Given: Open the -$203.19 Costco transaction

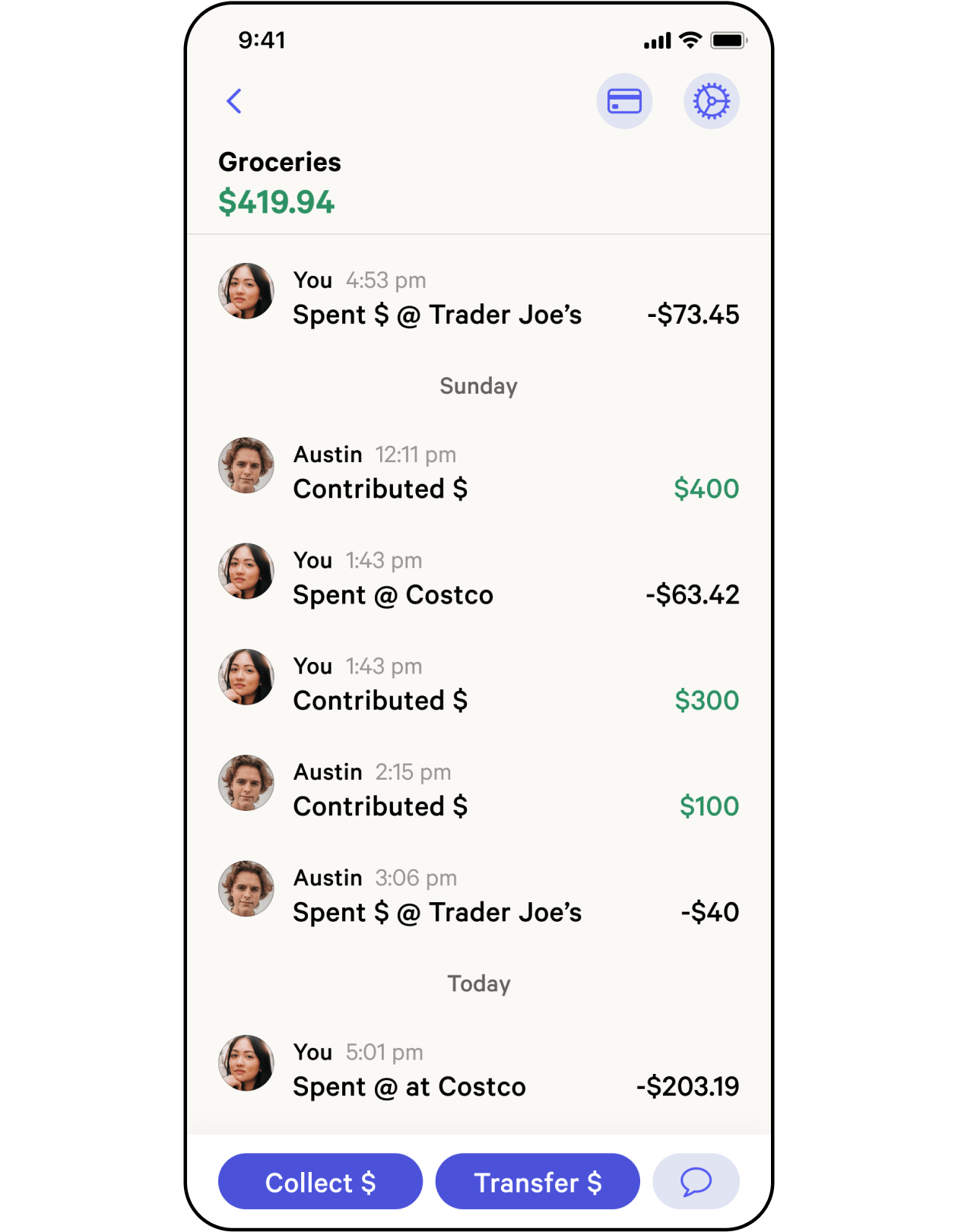Looking at the screenshot, I should pos(478,1069).
